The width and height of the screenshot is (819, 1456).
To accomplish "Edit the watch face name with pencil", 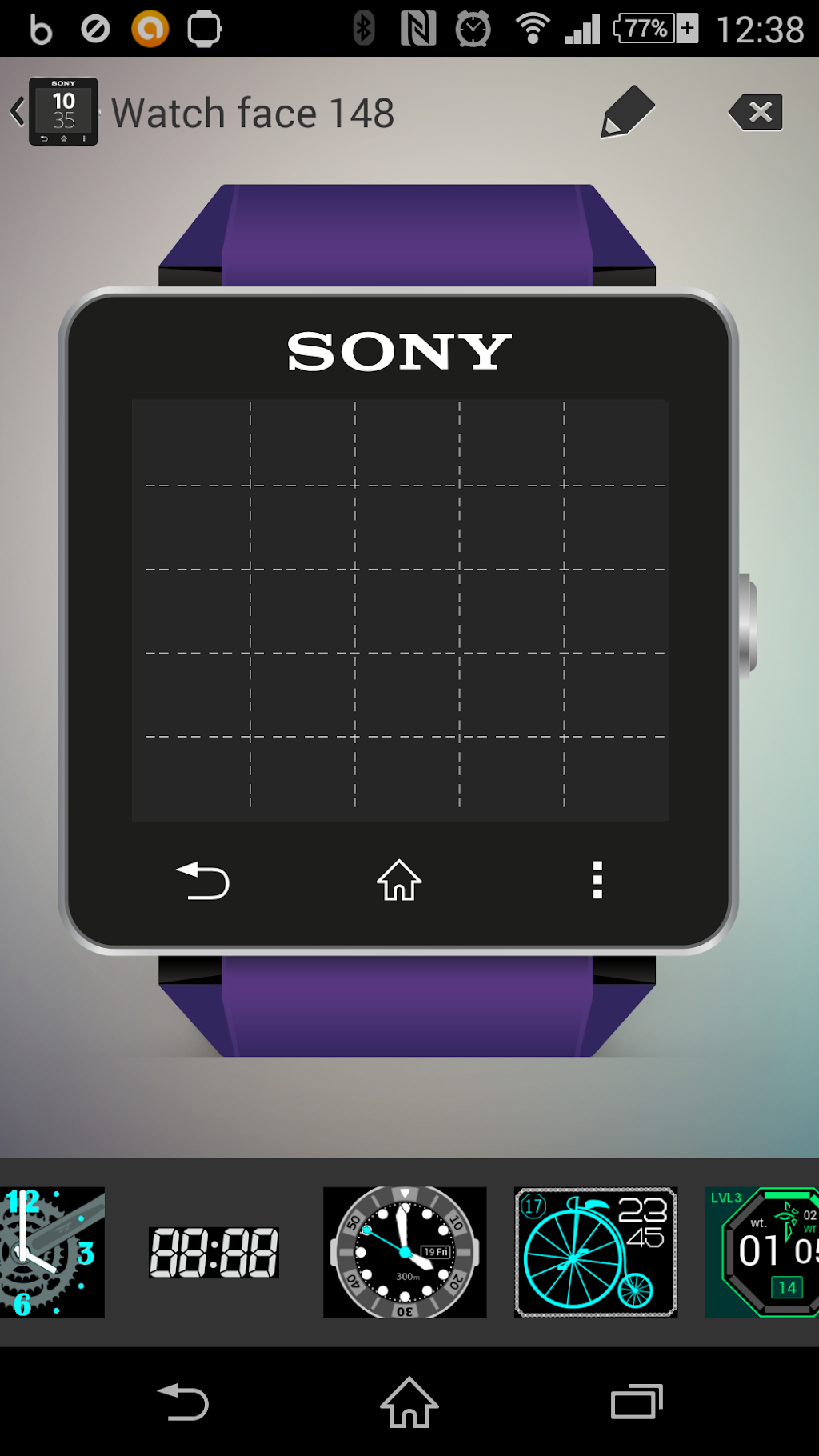I will pyautogui.click(x=628, y=112).
